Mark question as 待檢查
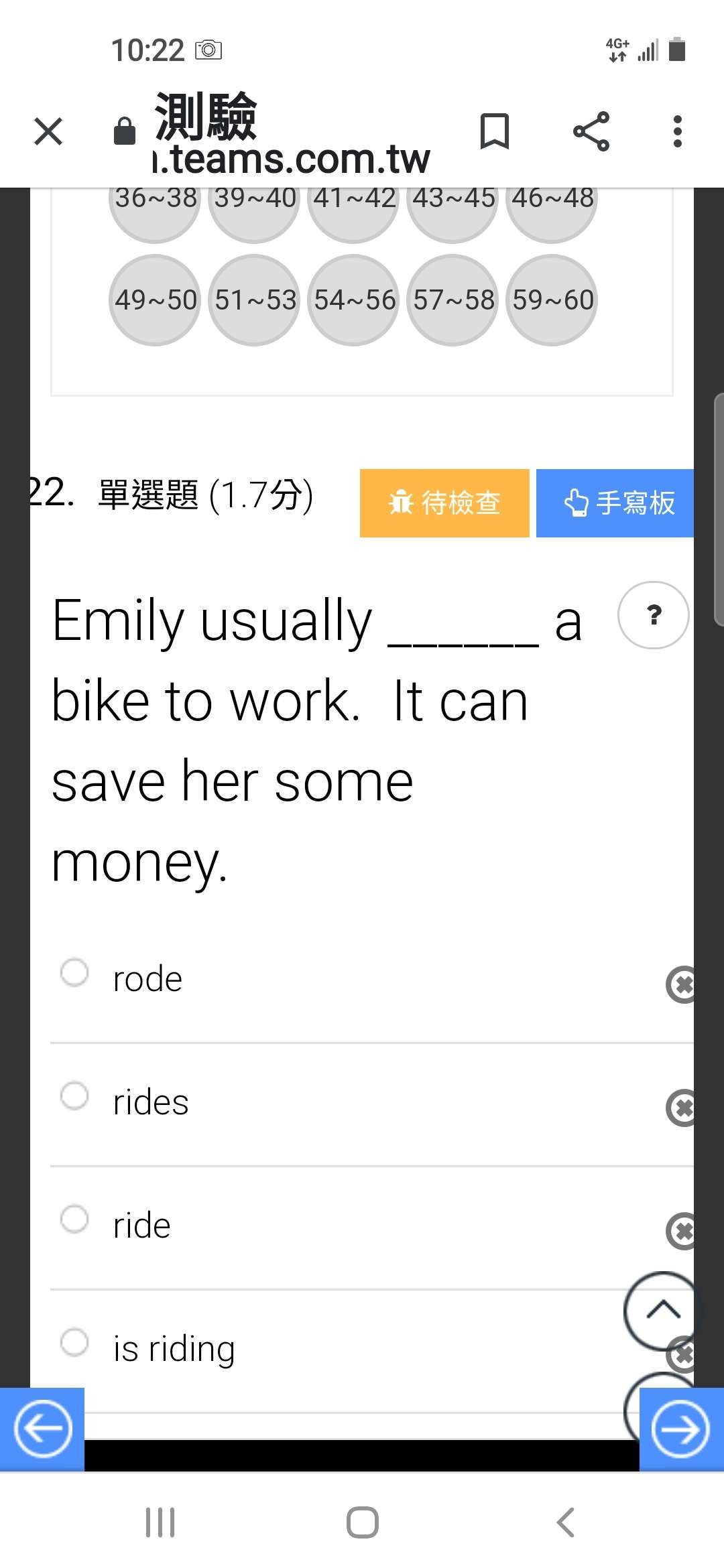The width and height of the screenshot is (724, 1568). tap(444, 503)
